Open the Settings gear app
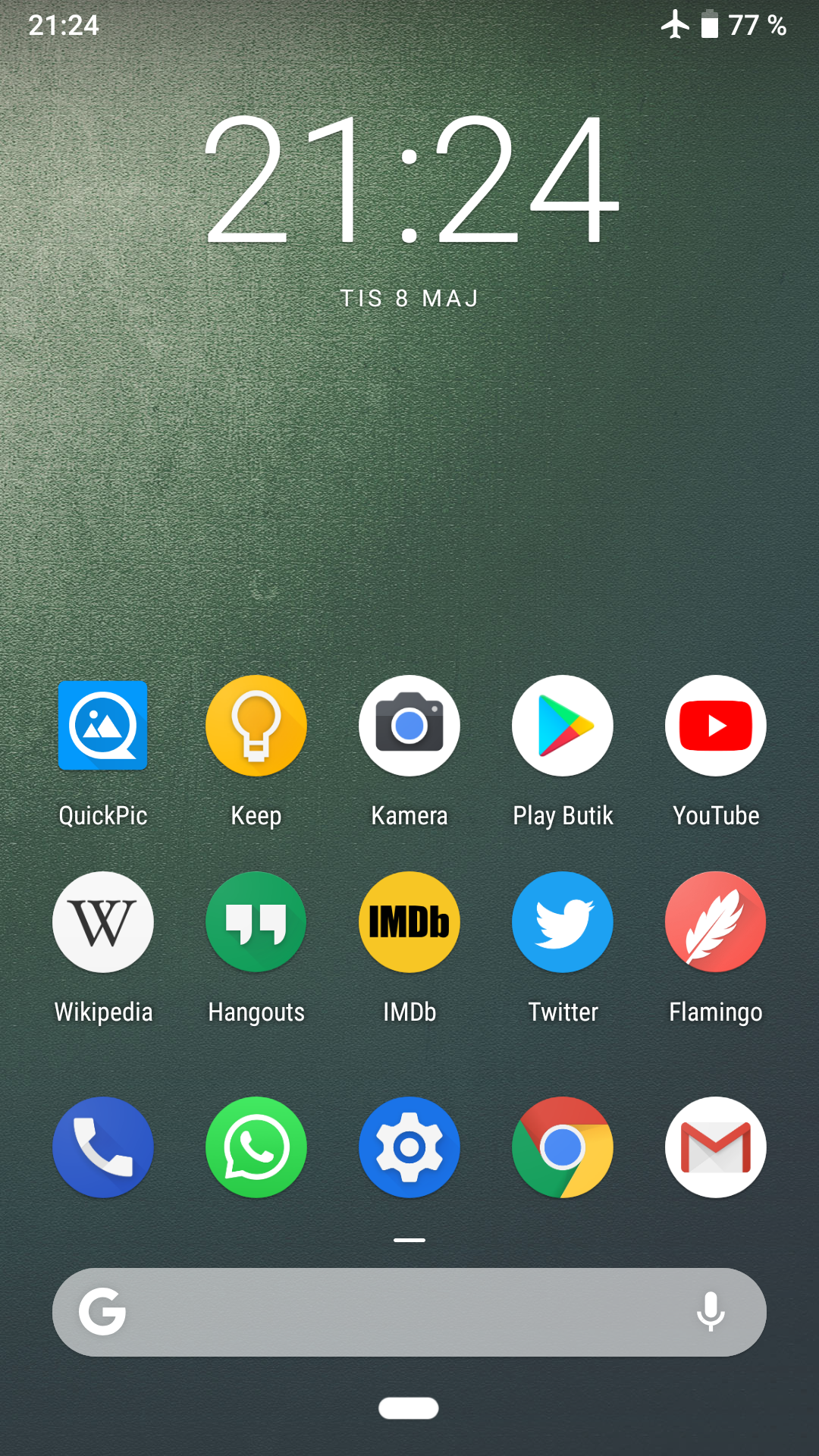The image size is (819, 1456). (x=409, y=1147)
